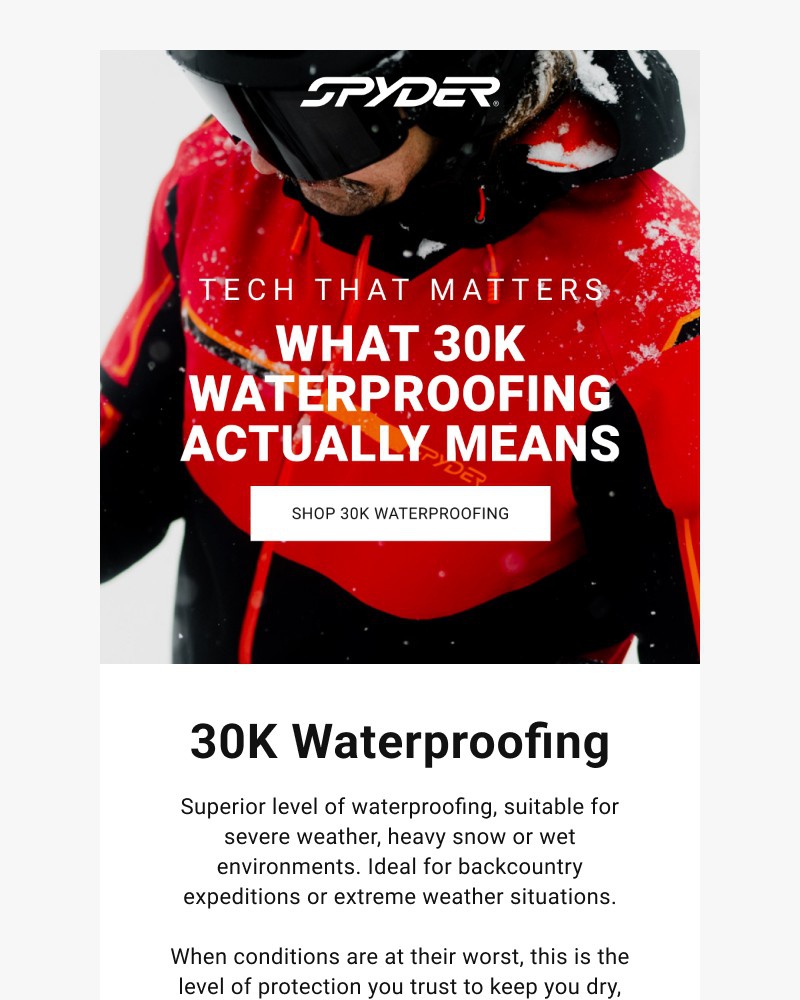Tap the Shop 30K Waterproofing button

point(400,513)
